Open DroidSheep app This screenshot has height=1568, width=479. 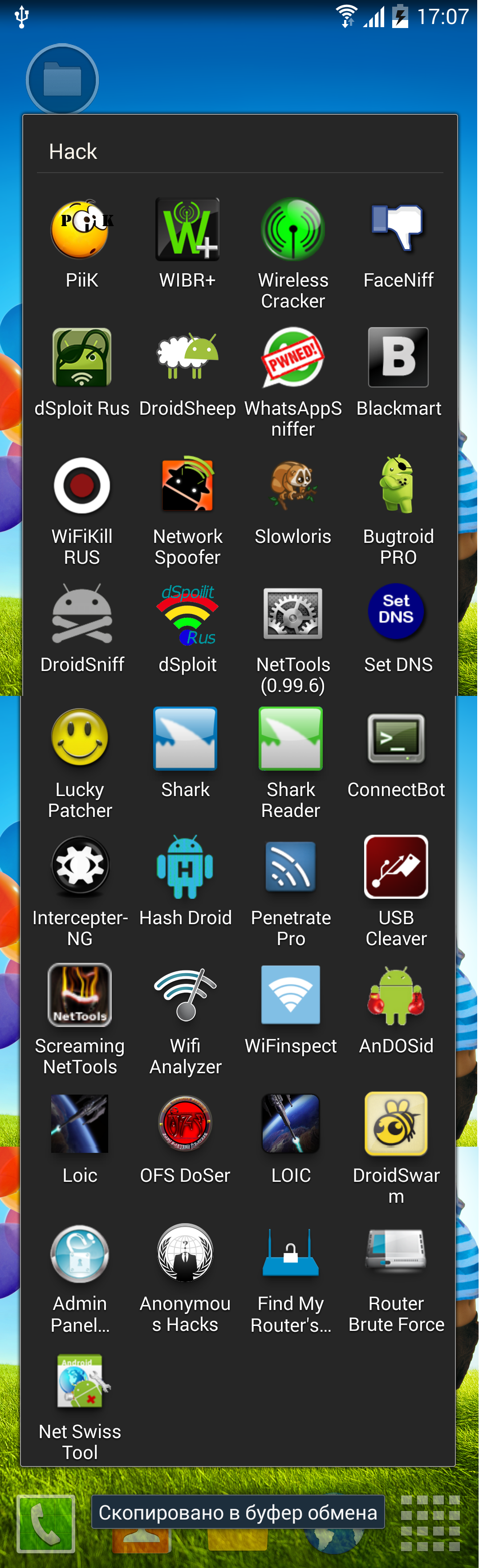187,359
